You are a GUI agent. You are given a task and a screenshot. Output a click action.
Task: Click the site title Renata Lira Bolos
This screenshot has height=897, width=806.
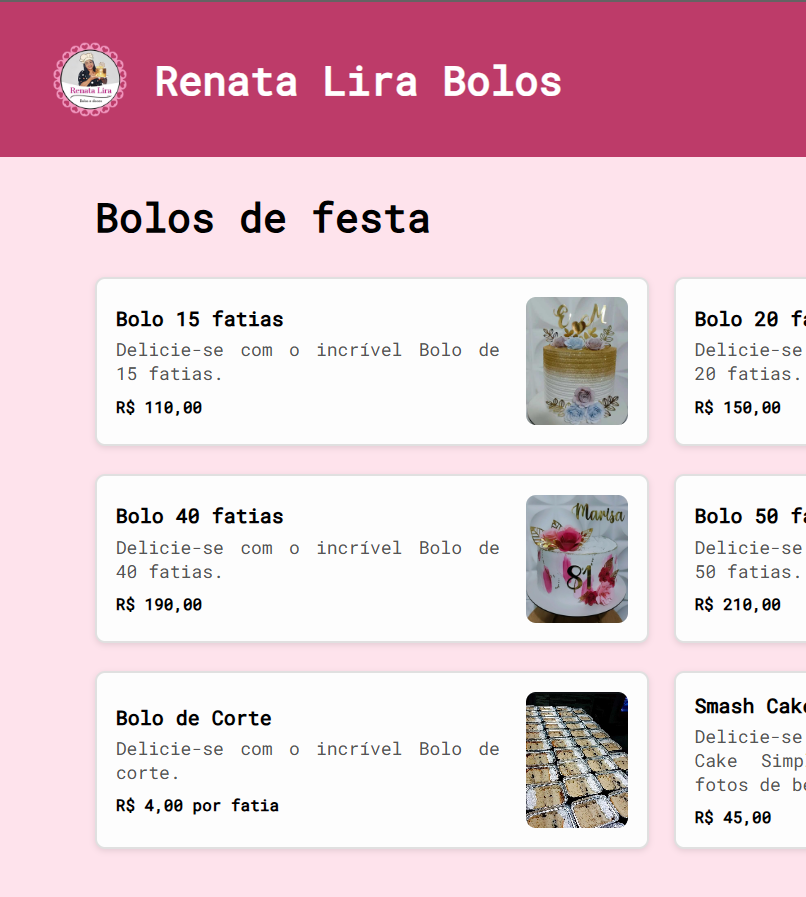[358, 81]
